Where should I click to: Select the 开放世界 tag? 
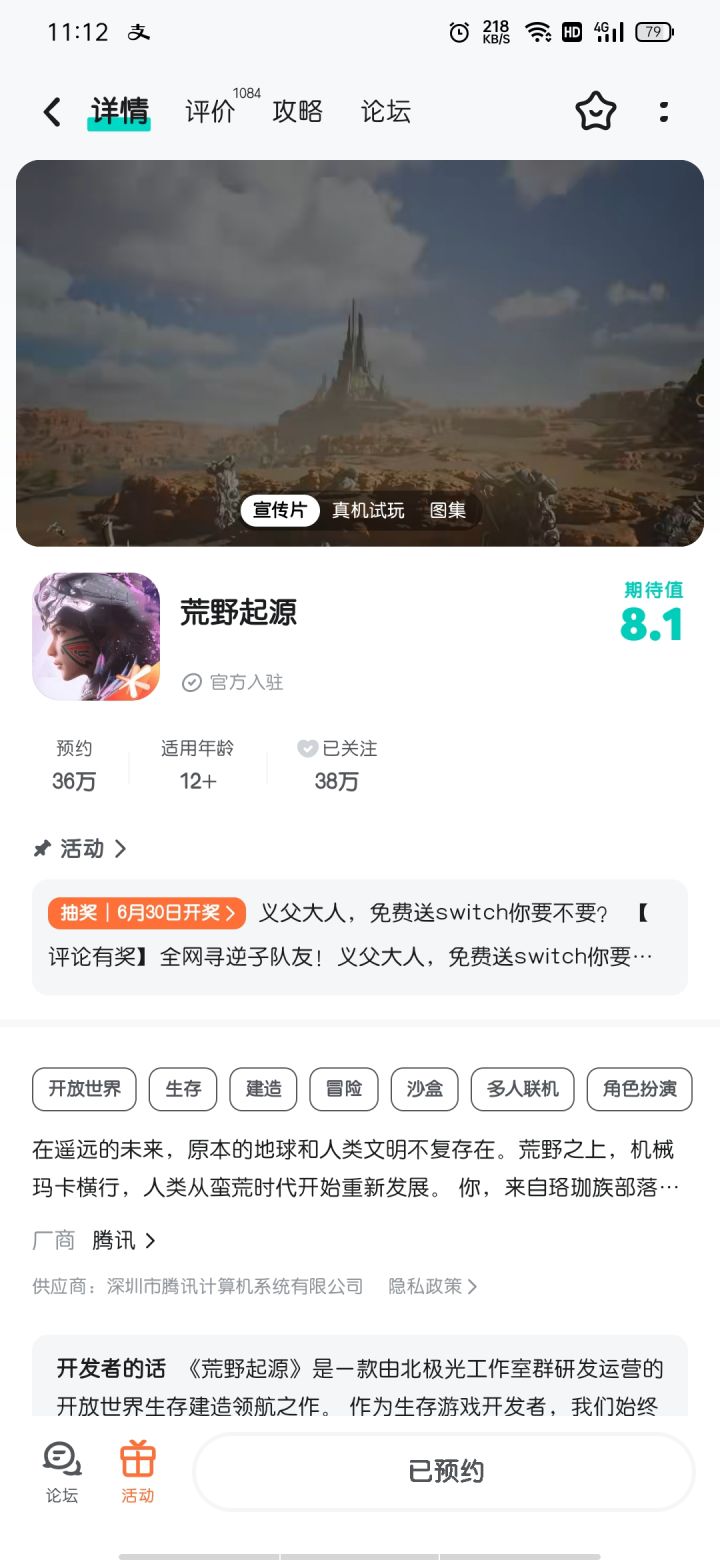[84, 1090]
